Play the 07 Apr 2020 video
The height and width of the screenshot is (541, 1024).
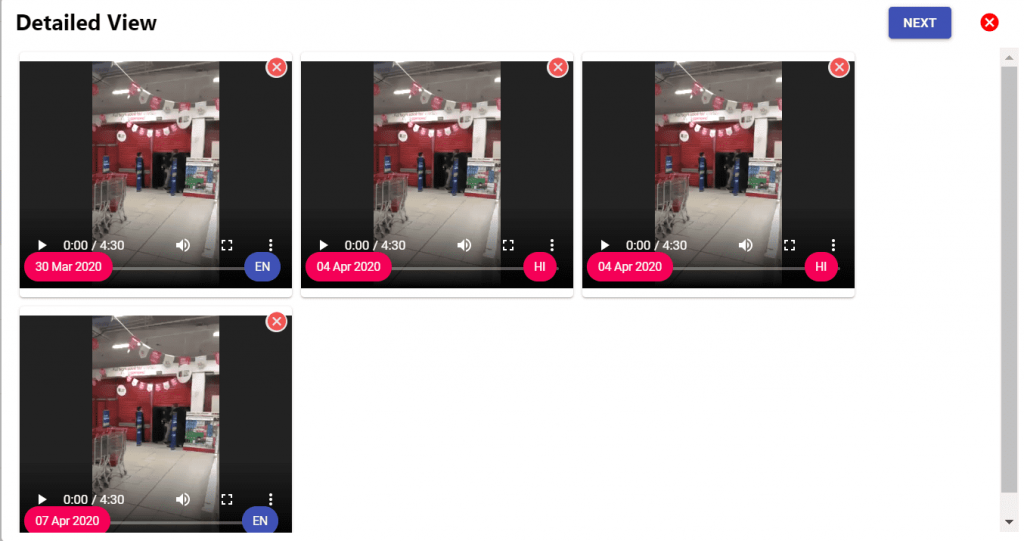click(42, 499)
